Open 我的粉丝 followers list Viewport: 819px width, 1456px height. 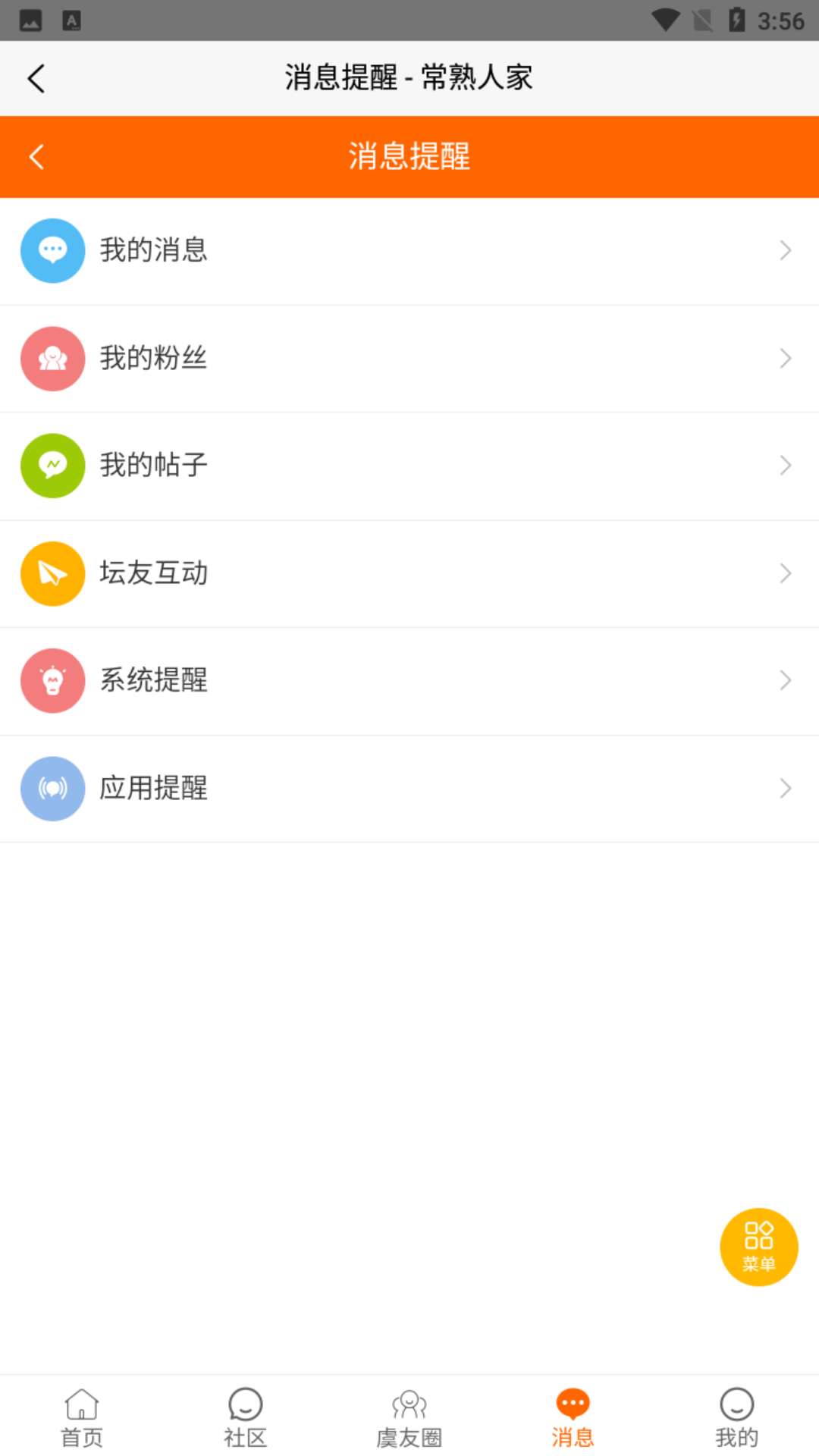(409, 359)
